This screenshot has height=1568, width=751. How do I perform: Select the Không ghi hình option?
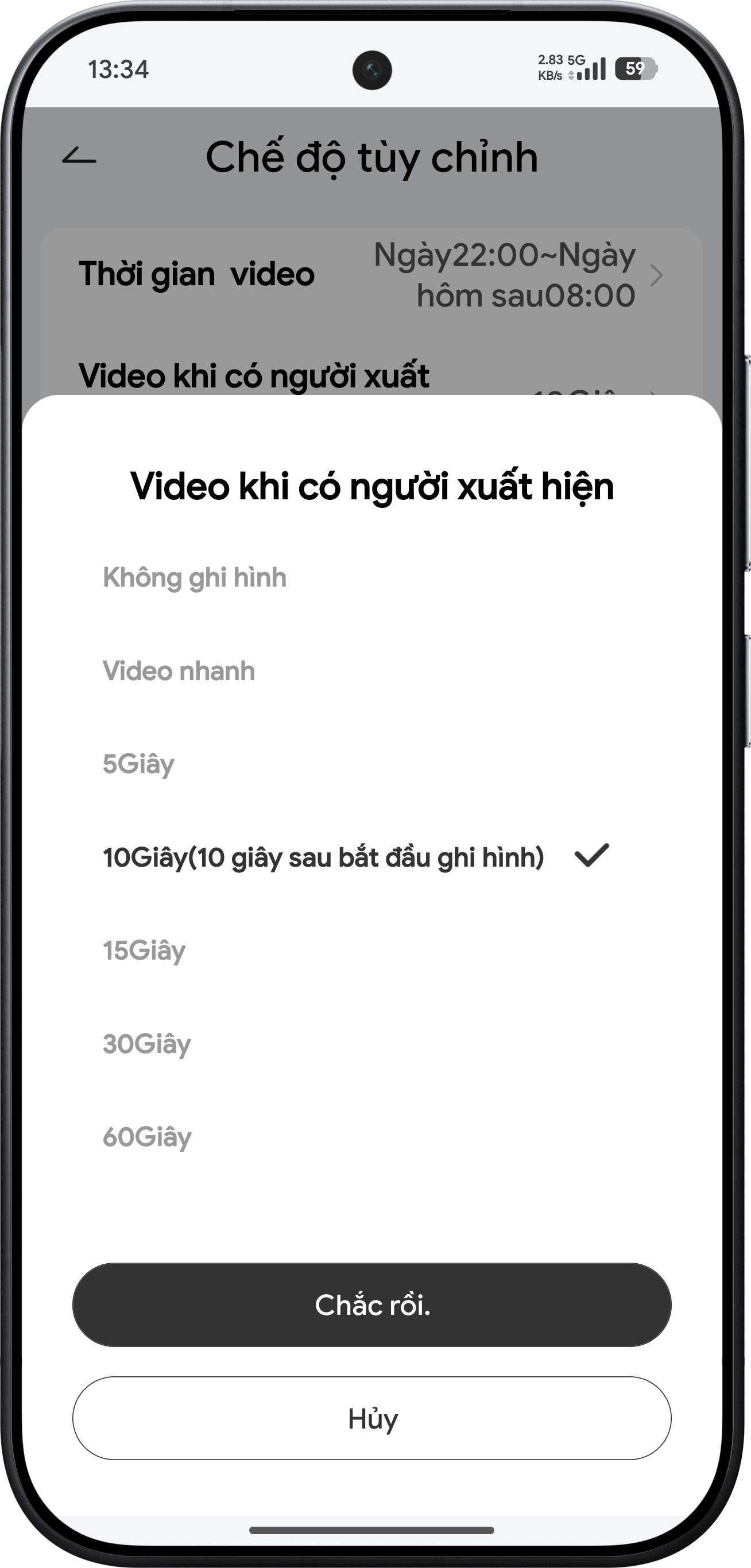pyautogui.click(x=195, y=577)
